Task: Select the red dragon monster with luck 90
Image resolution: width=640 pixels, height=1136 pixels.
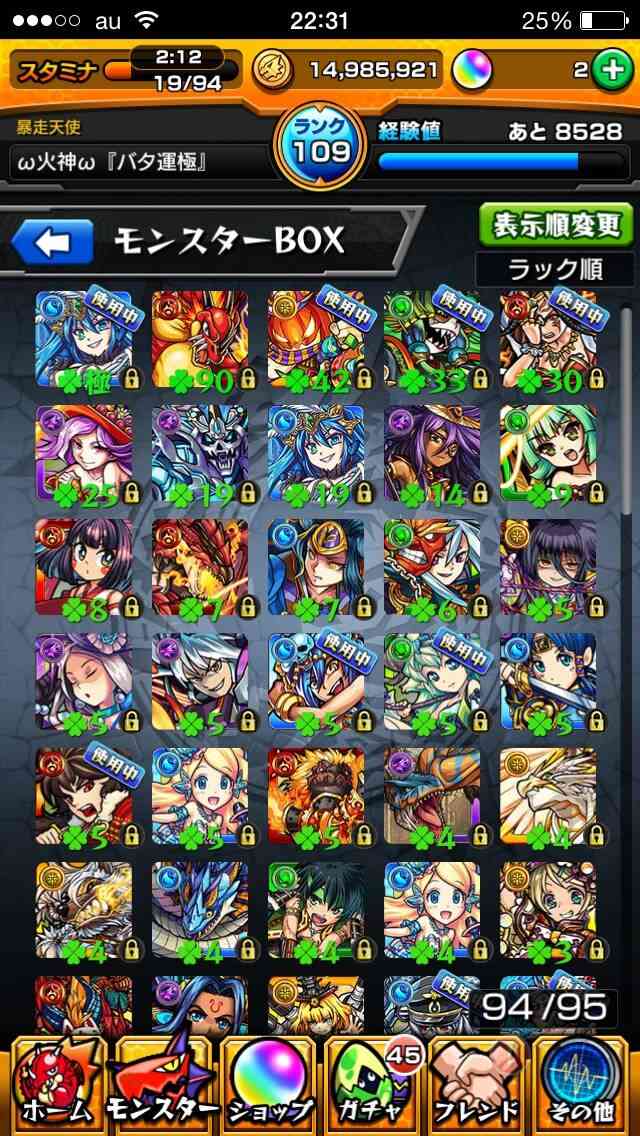Action: tap(200, 339)
